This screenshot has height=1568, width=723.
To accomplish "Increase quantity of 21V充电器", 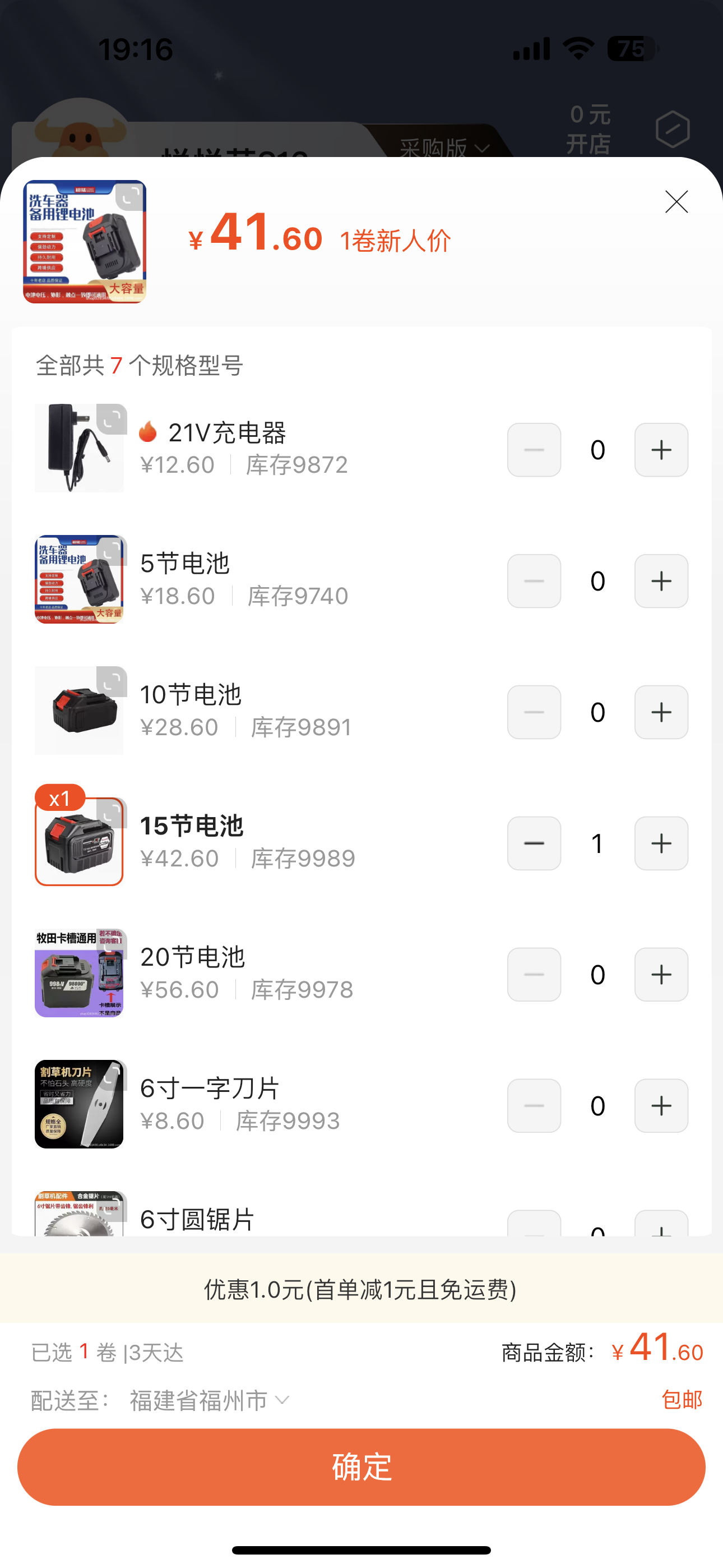I will [661, 450].
